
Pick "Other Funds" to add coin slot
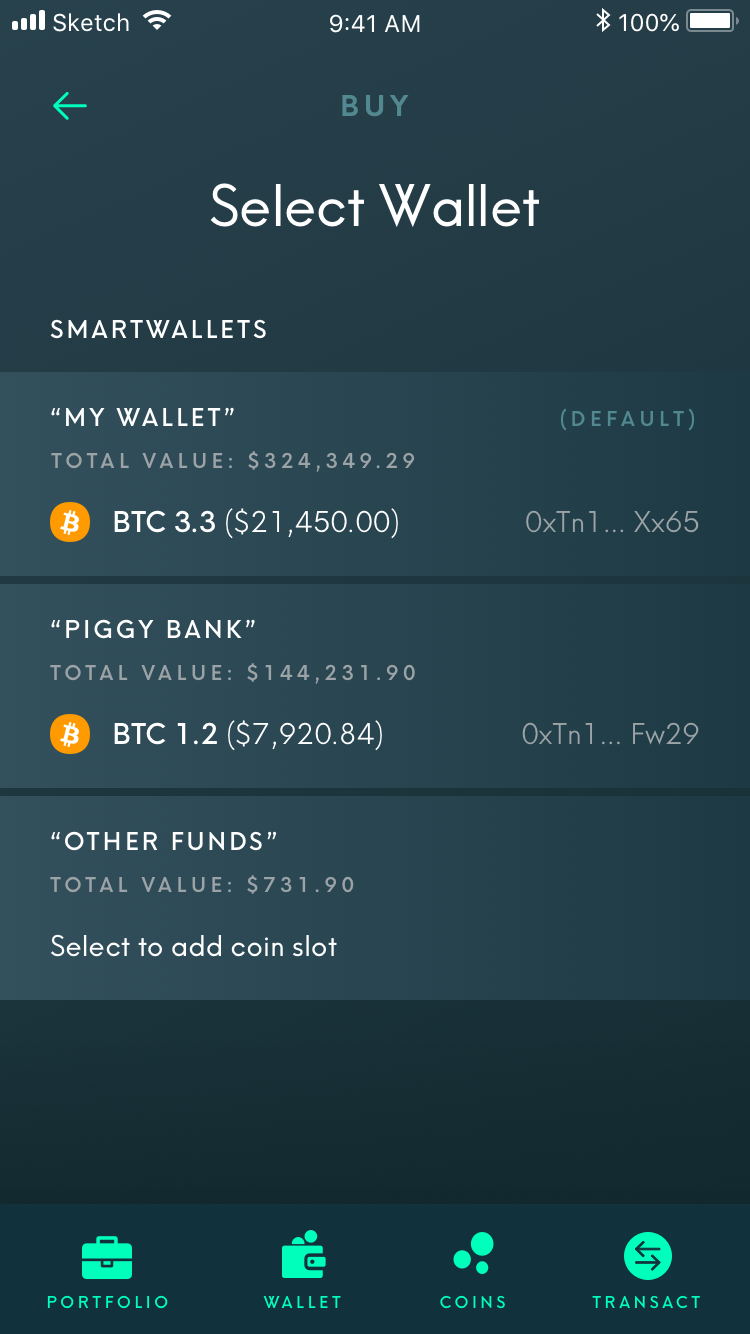tap(375, 898)
